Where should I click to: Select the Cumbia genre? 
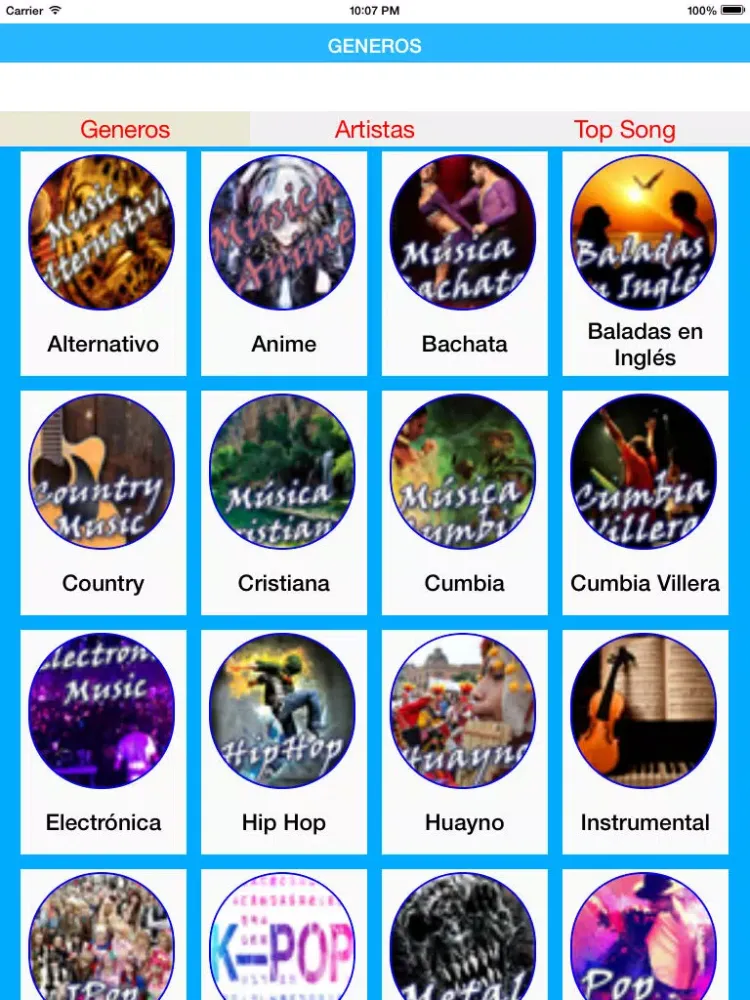pyautogui.click(x=464, y=502)
